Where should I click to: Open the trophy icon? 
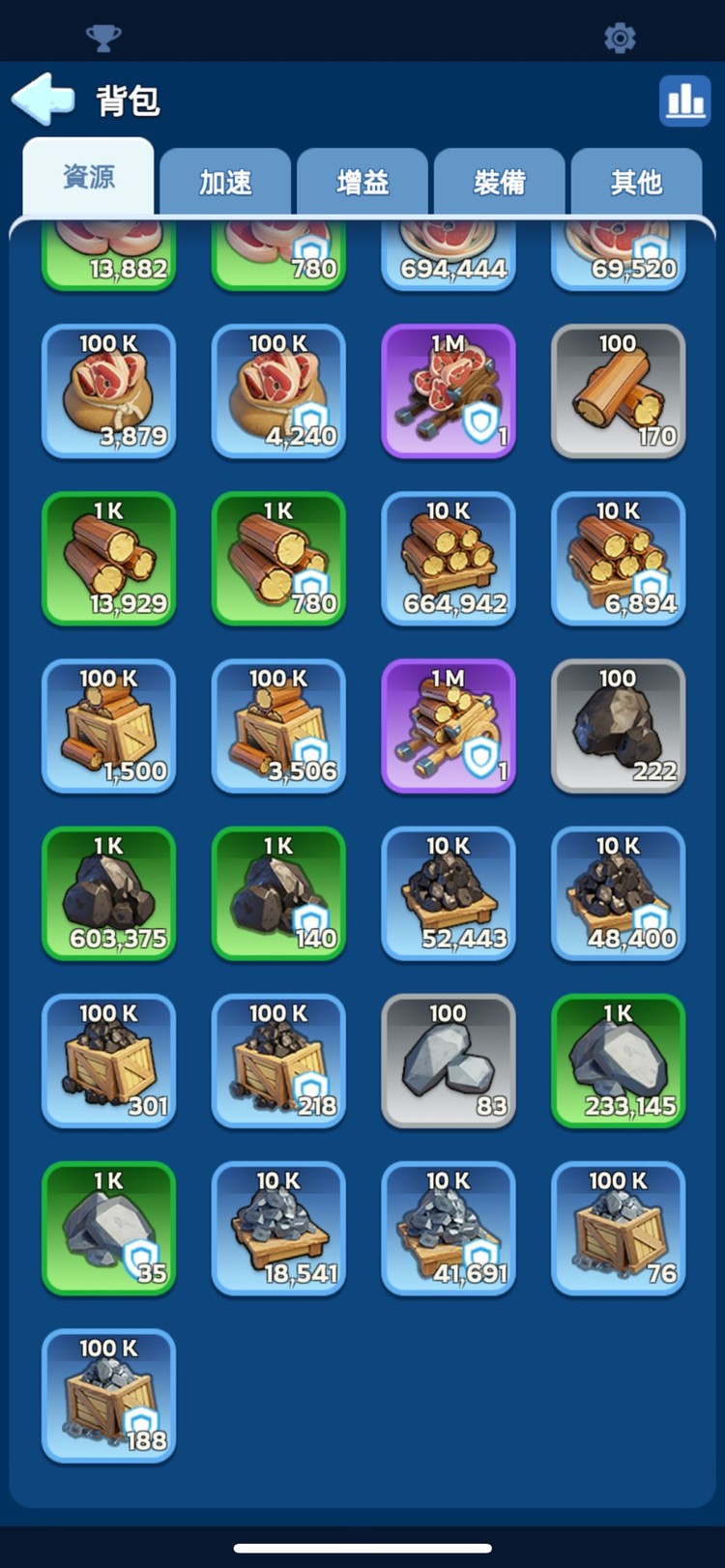point(103,38)
